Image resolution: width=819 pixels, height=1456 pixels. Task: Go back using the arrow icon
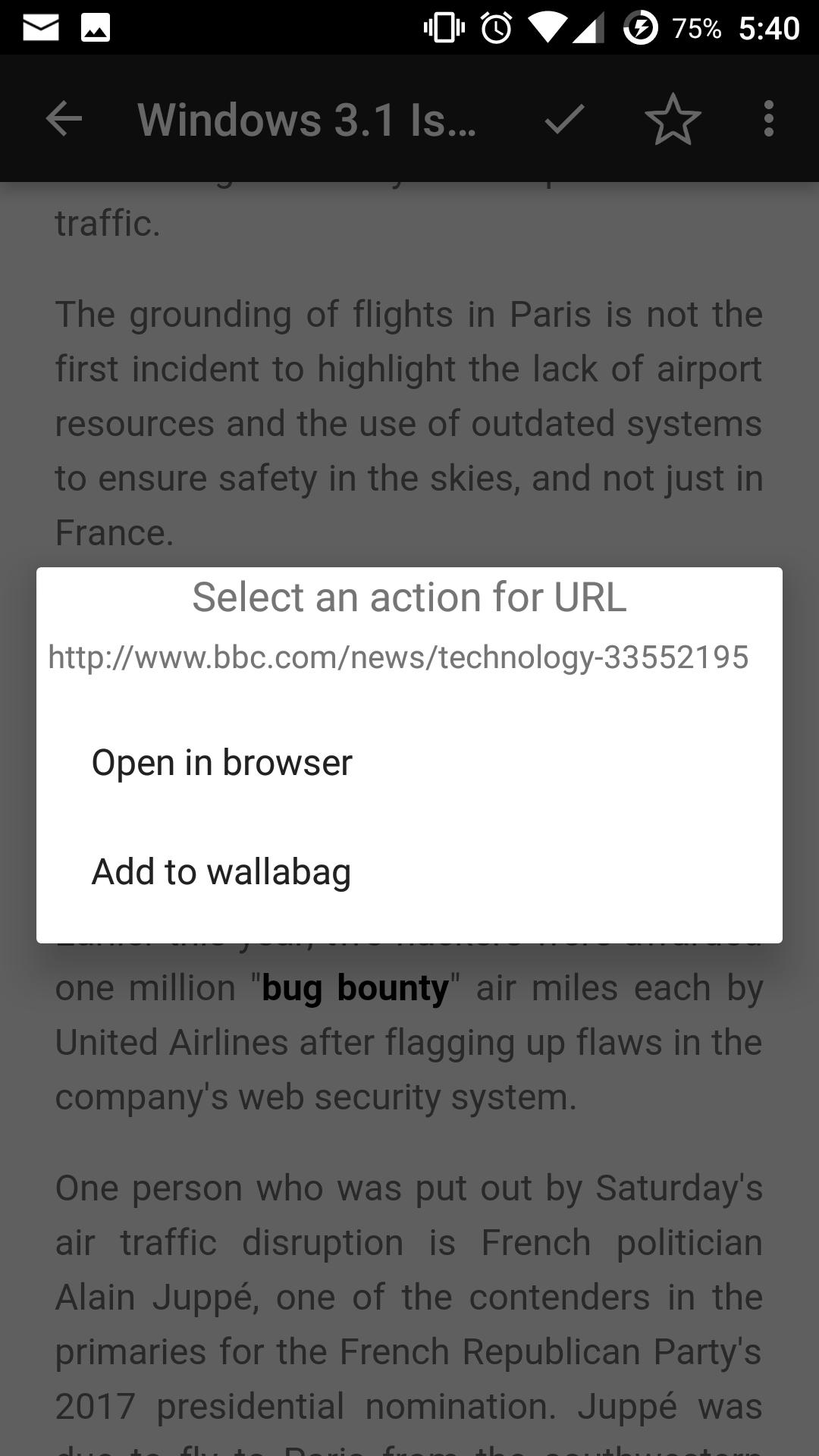pos(64,119)
